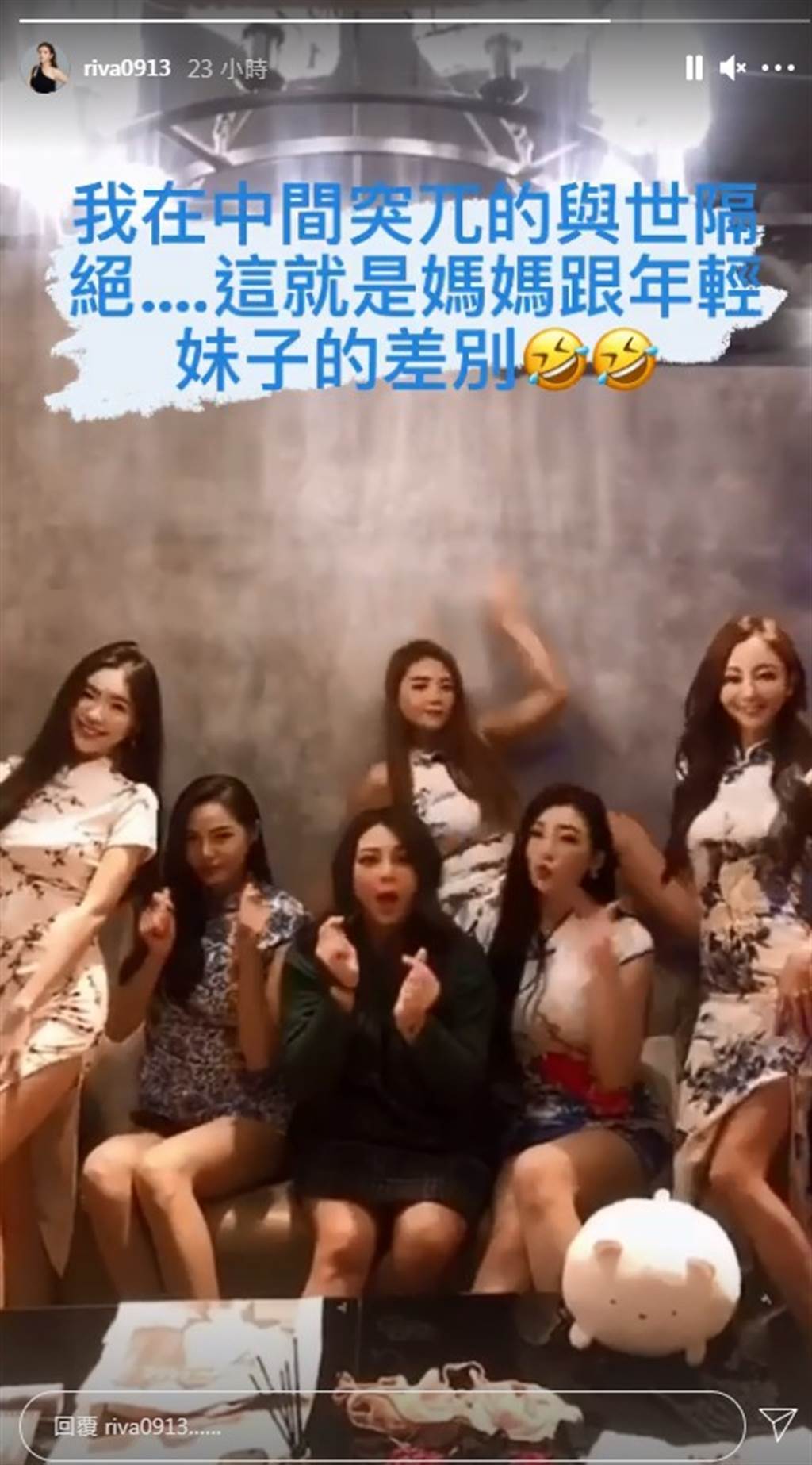
Task: Open riva0913's profile picture
Action: coord(44,69)
